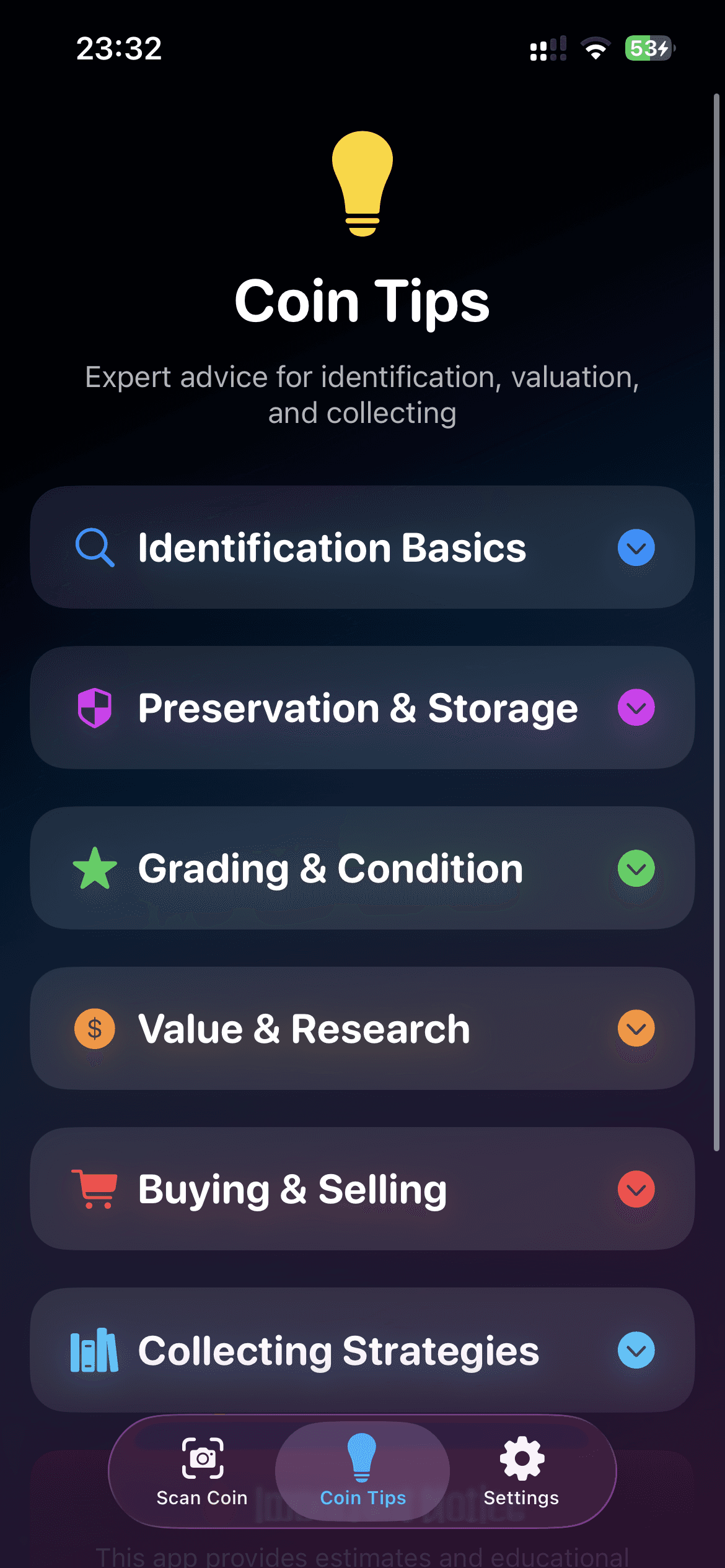
Task: Expand Preservation & Storage tips
Action: (636, 708)
